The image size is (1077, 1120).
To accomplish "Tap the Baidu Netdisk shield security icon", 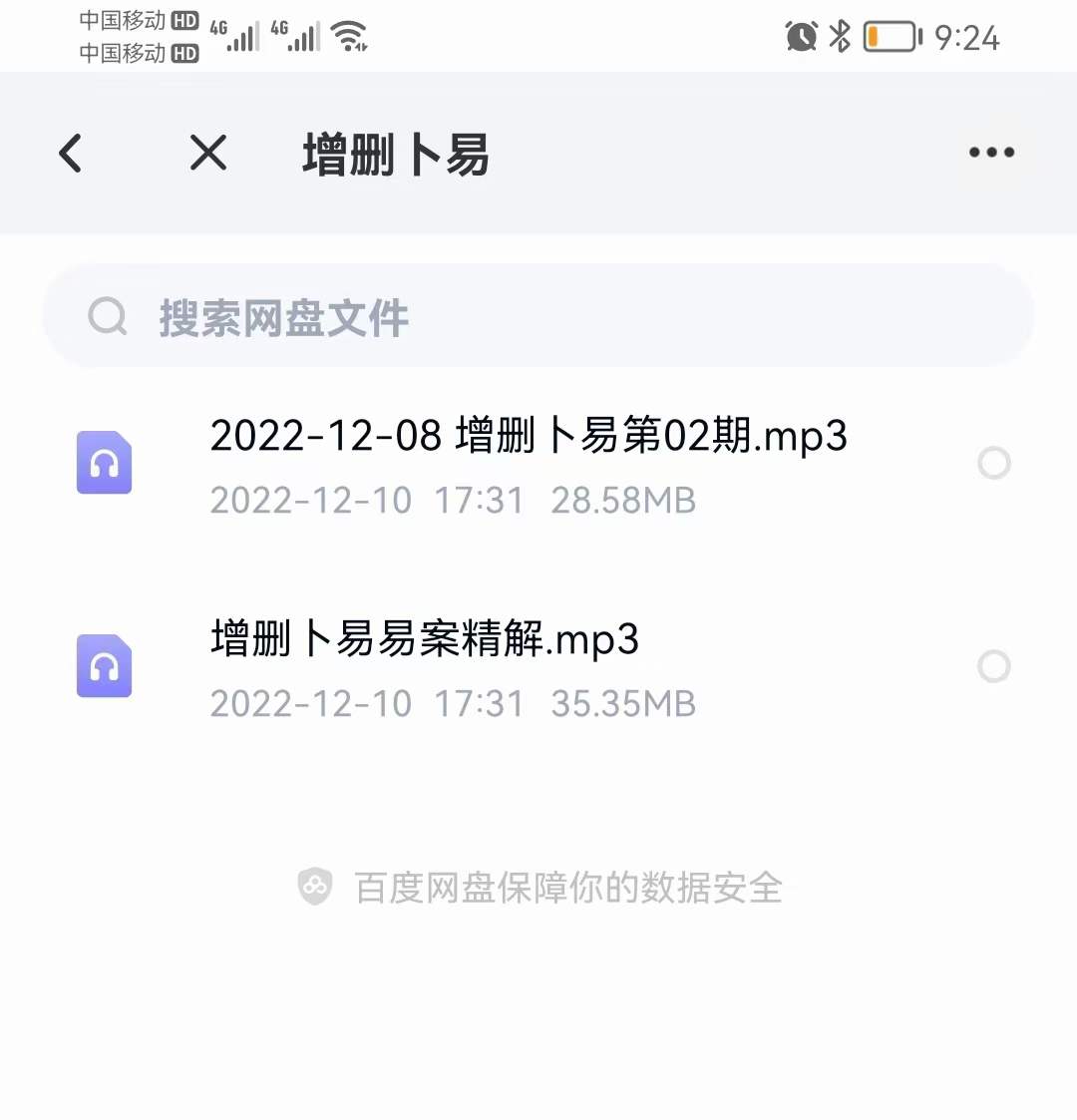I will tap(314, 887).
